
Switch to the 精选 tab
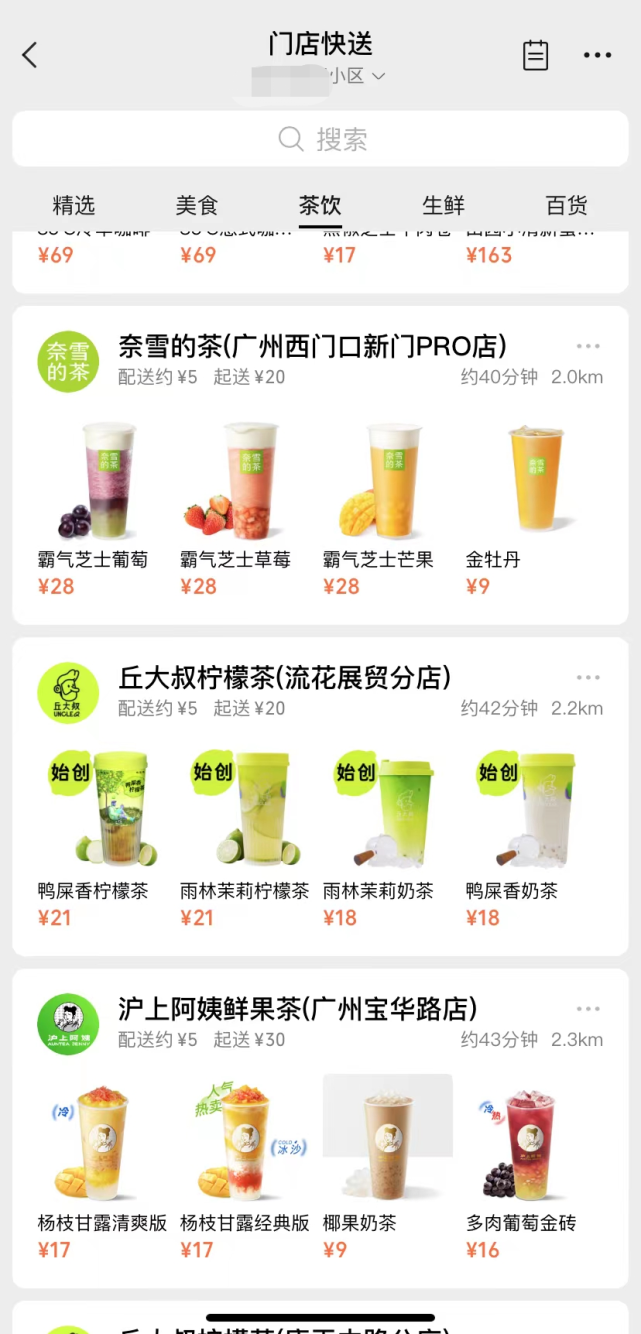coord(74,205)
